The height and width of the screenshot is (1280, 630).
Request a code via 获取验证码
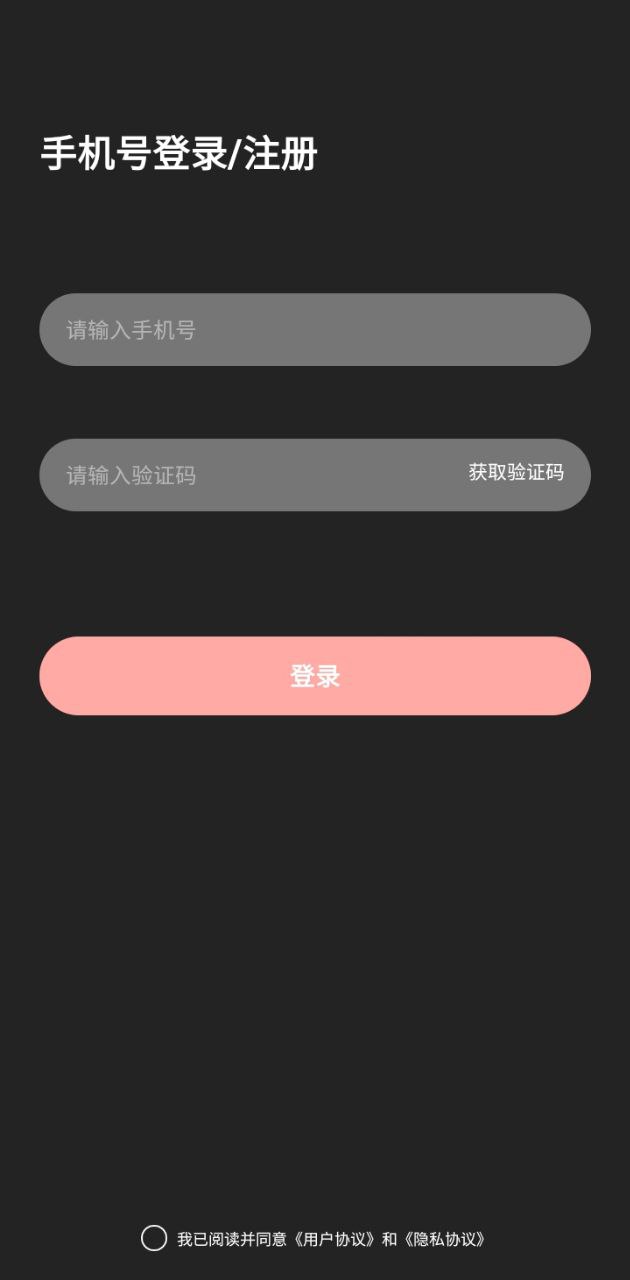(x=516, y=473)
